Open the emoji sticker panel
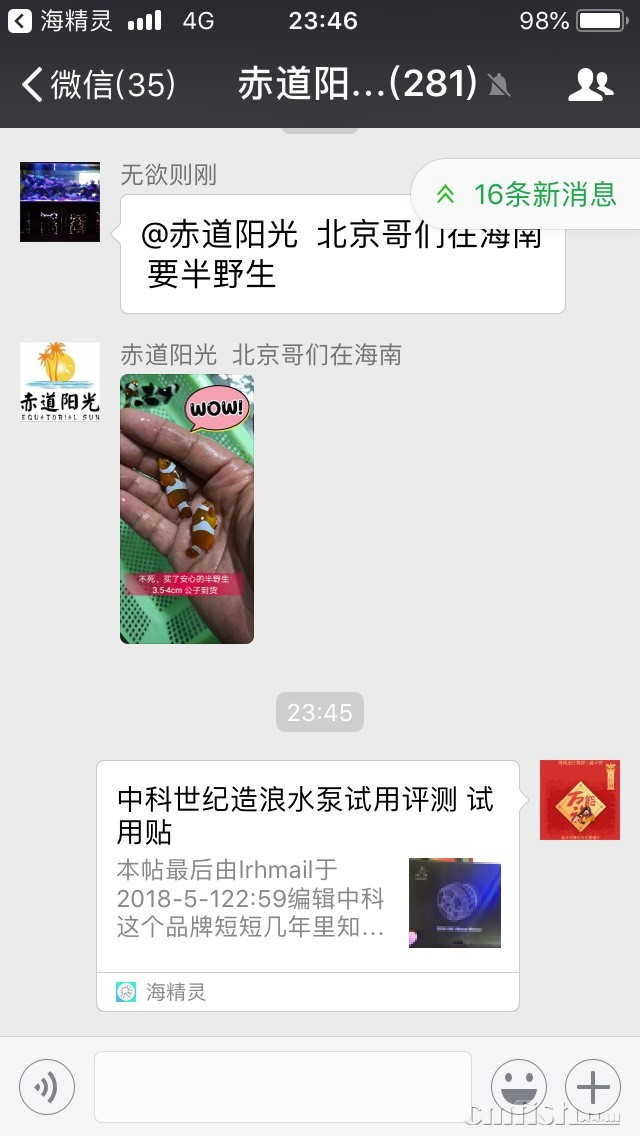Viewport: 640px width, 1136px height. tap(518, 1086)
